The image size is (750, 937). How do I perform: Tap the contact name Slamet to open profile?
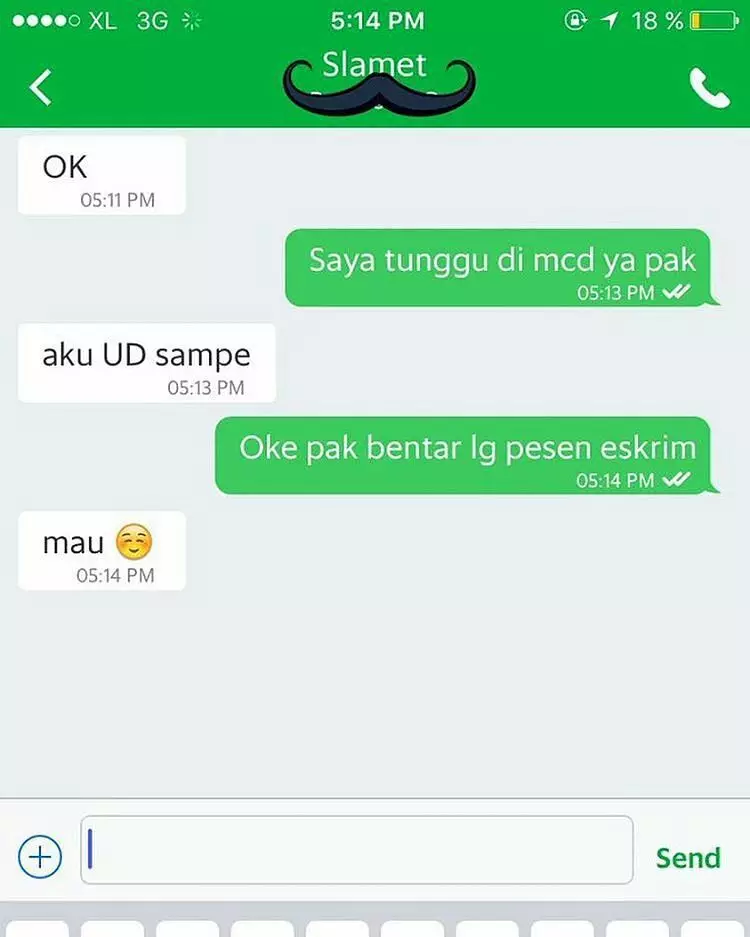tap(376, 62)
